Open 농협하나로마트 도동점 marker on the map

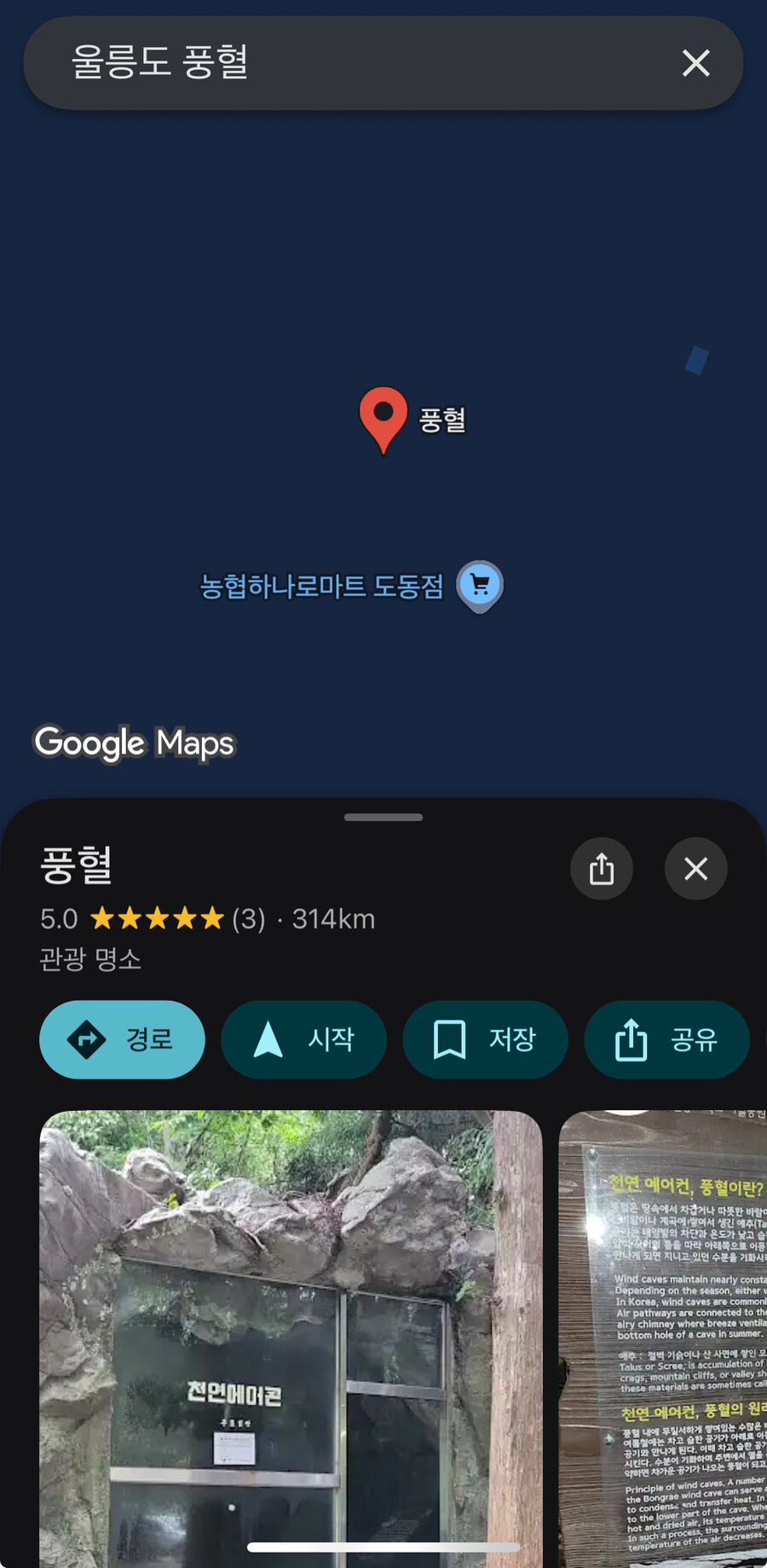click(x=480, y=584)
